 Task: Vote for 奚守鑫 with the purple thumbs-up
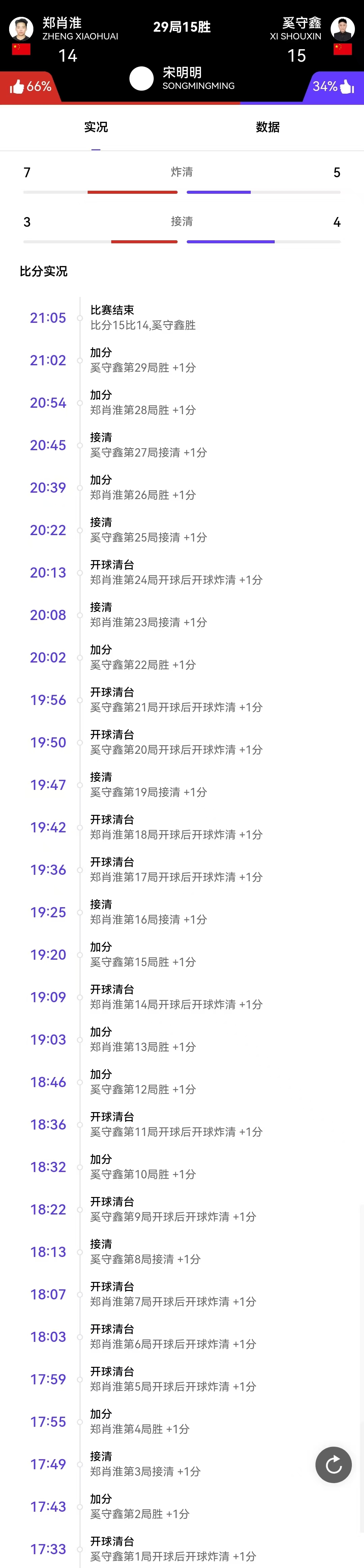tap(346, 87)
